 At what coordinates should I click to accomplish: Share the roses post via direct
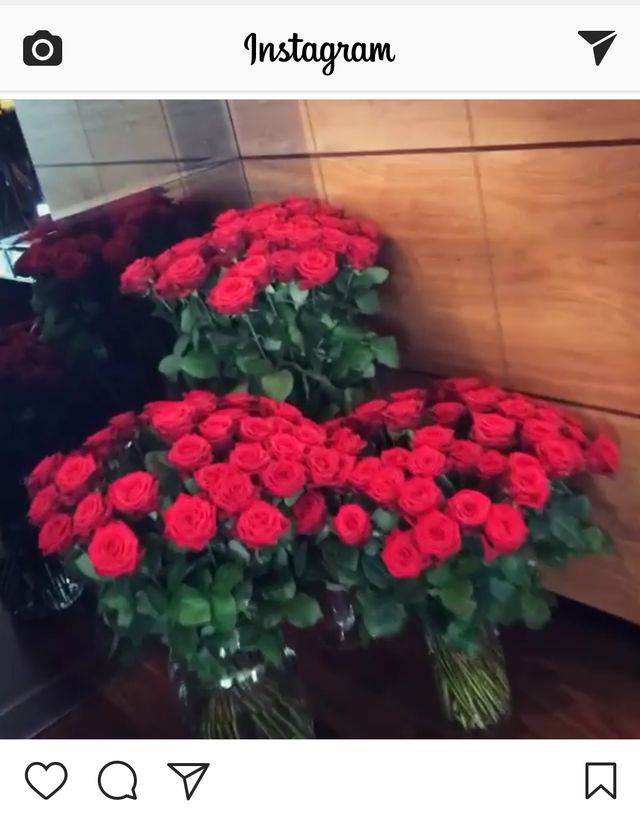(x=188, y=780)
